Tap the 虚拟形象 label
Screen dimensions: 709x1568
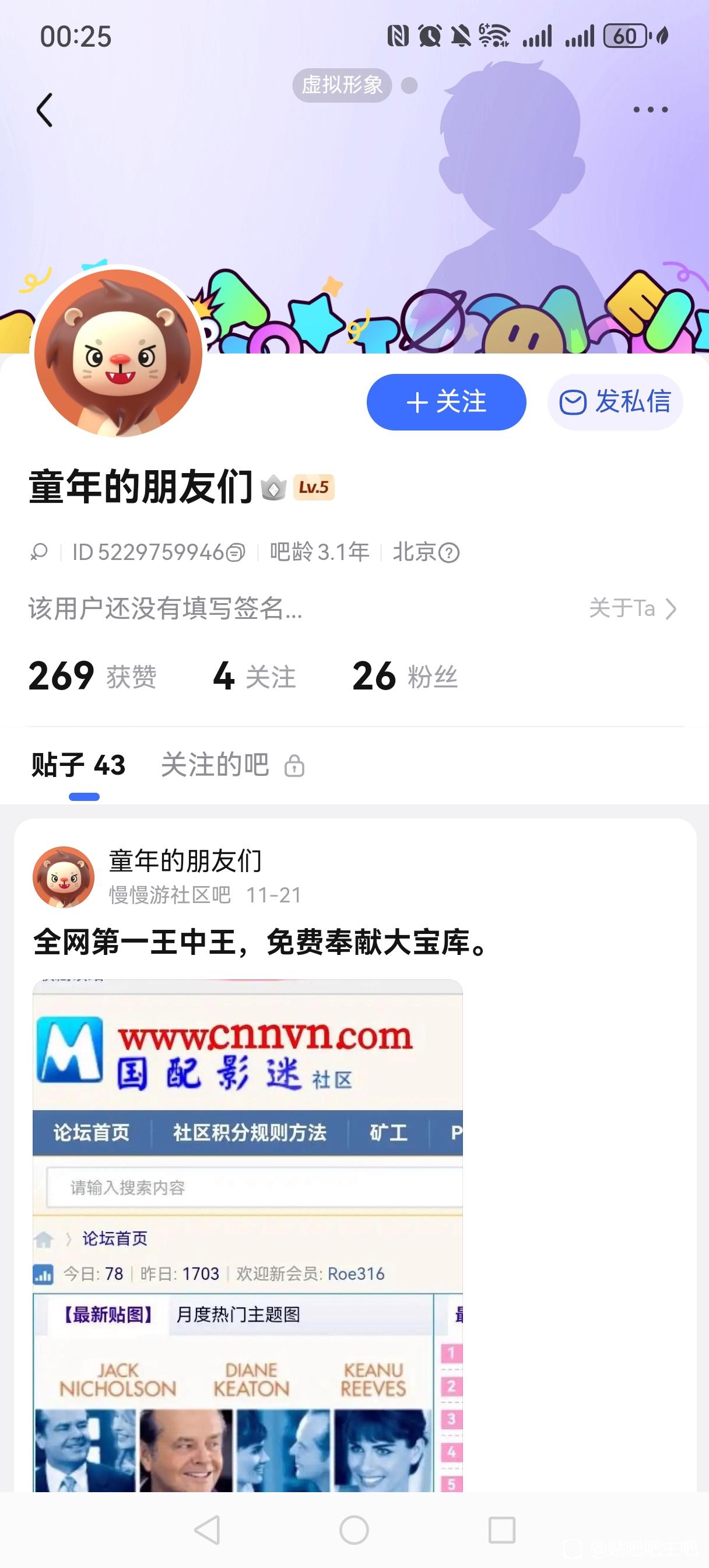(342, 85)
